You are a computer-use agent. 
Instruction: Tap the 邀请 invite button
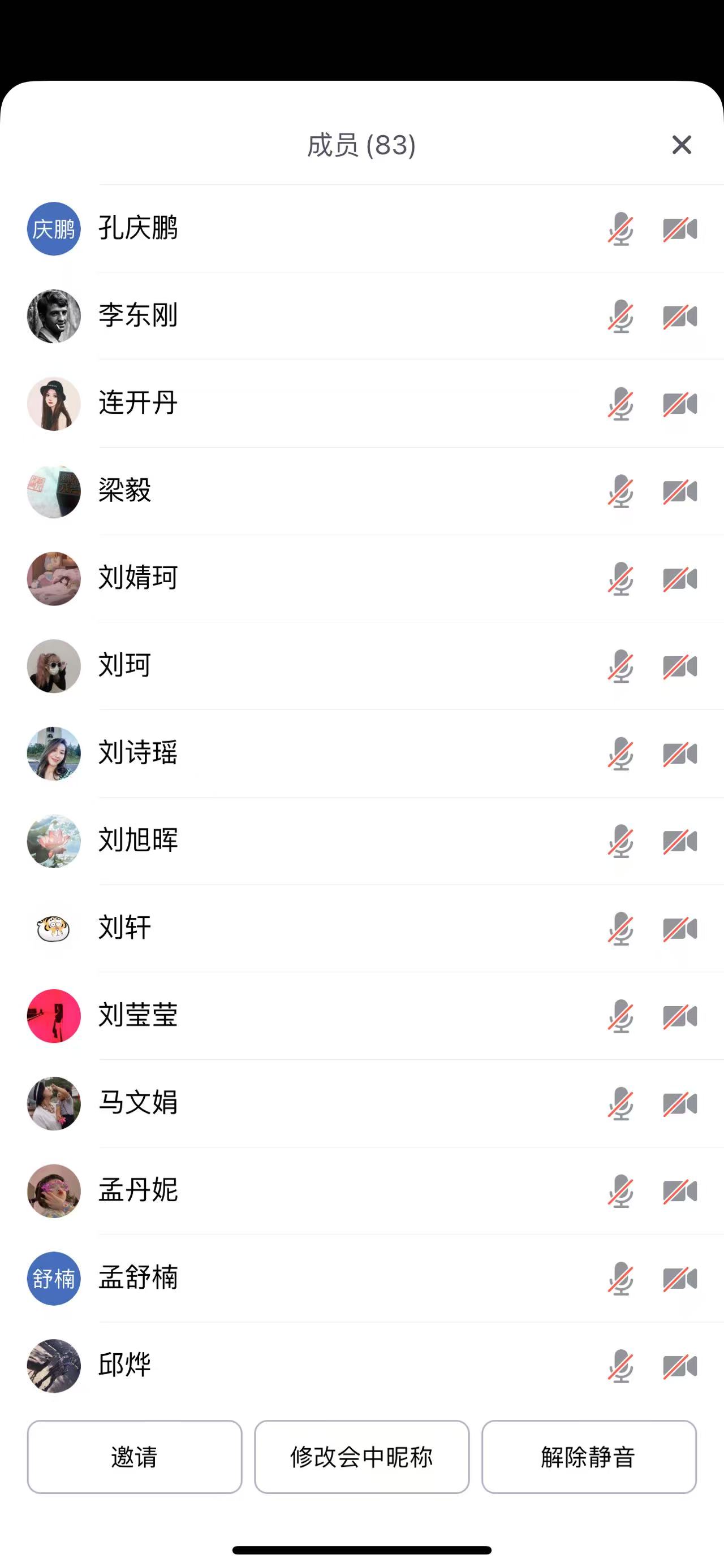(135, 1457)
